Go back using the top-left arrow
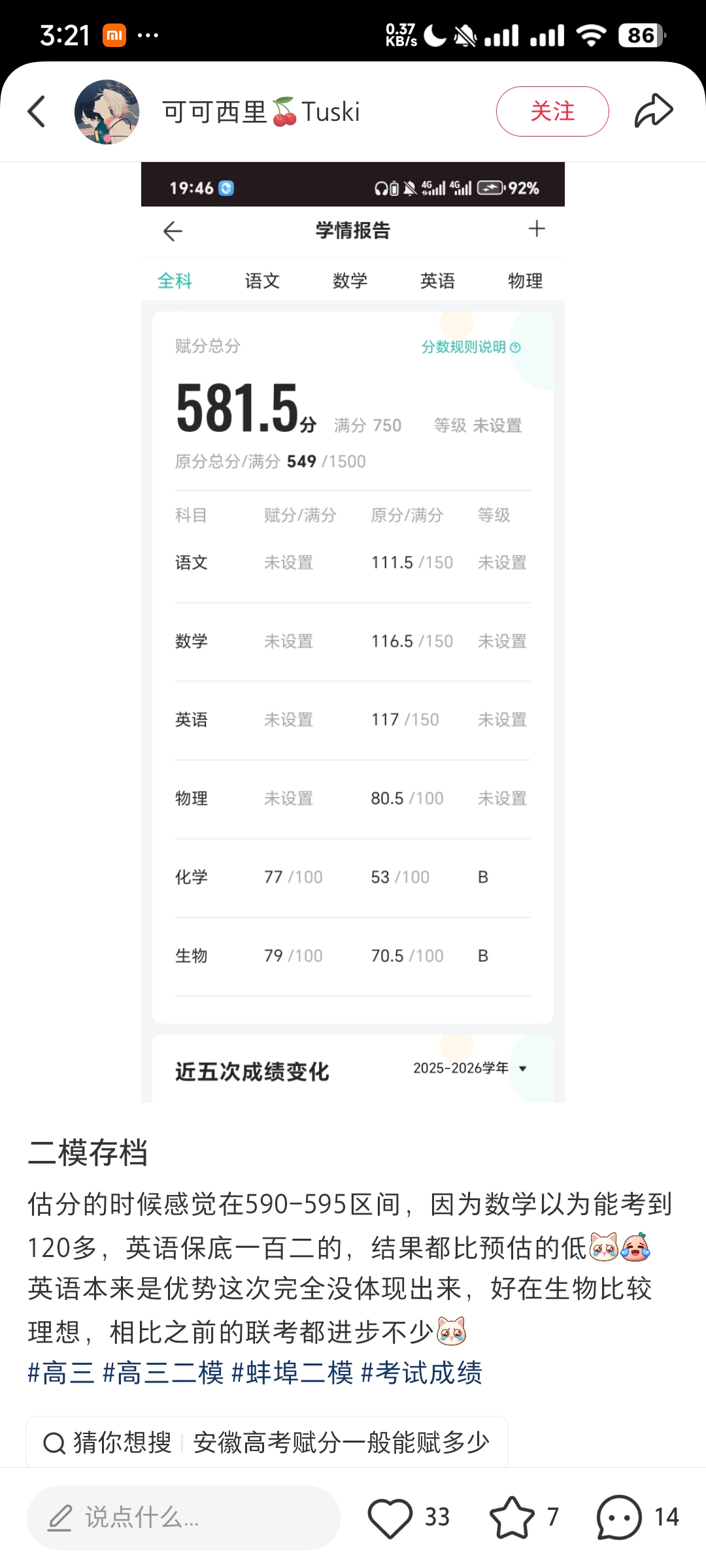This screenshot has width=706, height=1568. [37, 111]
